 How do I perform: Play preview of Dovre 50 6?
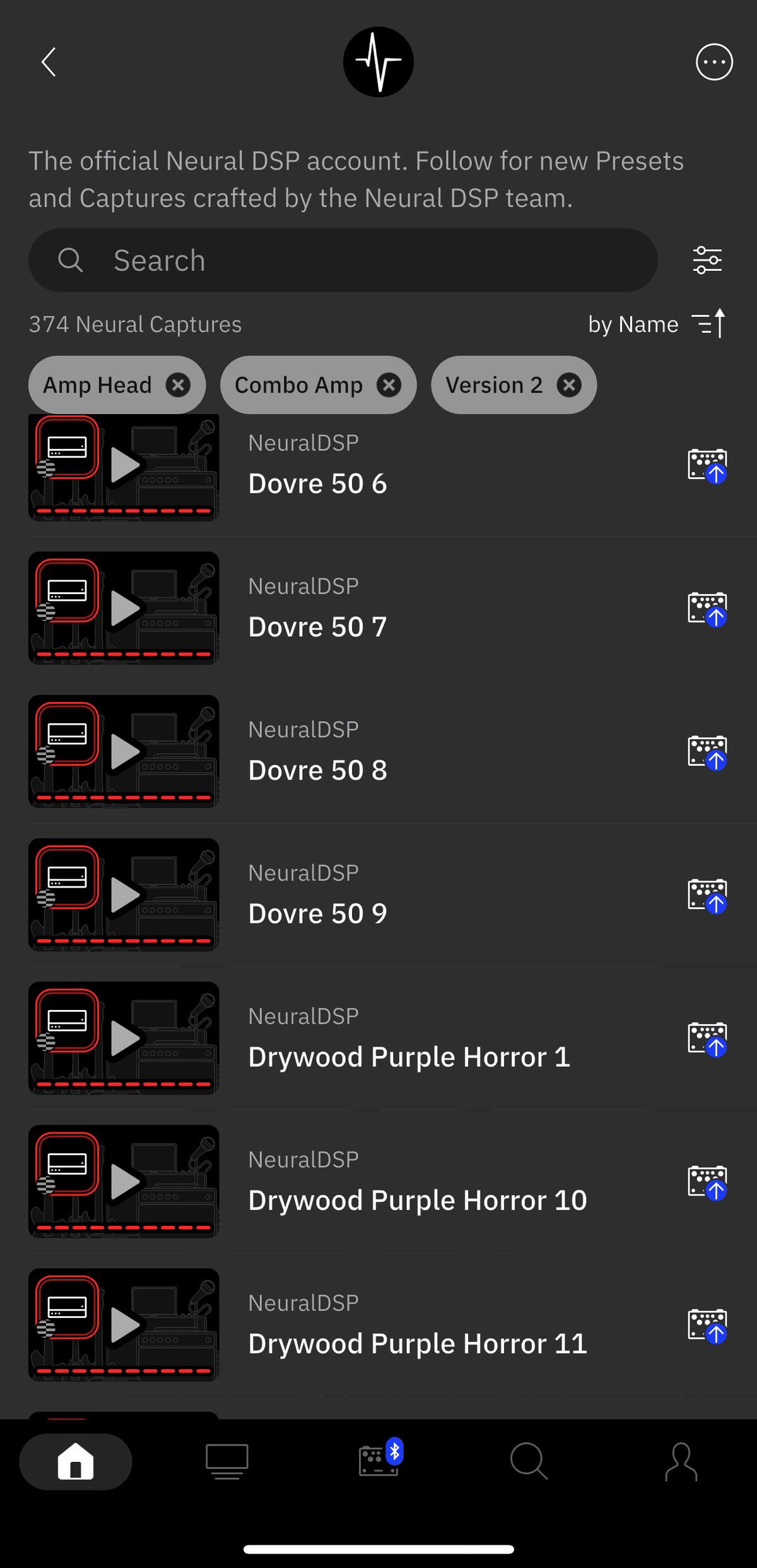(124, 466)
